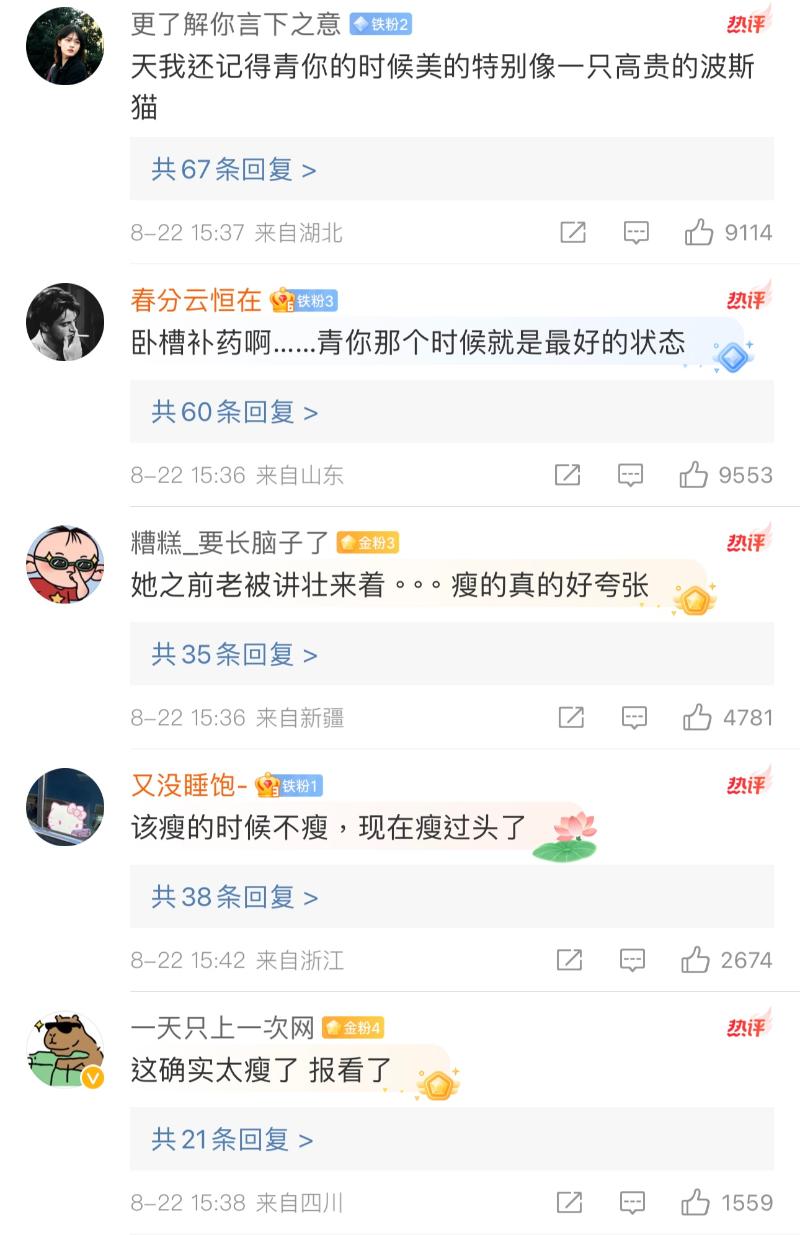Open 又没睡饱- user profile
The width and height of the screenshot is (800, 1235).
click(x=189, y=785)
